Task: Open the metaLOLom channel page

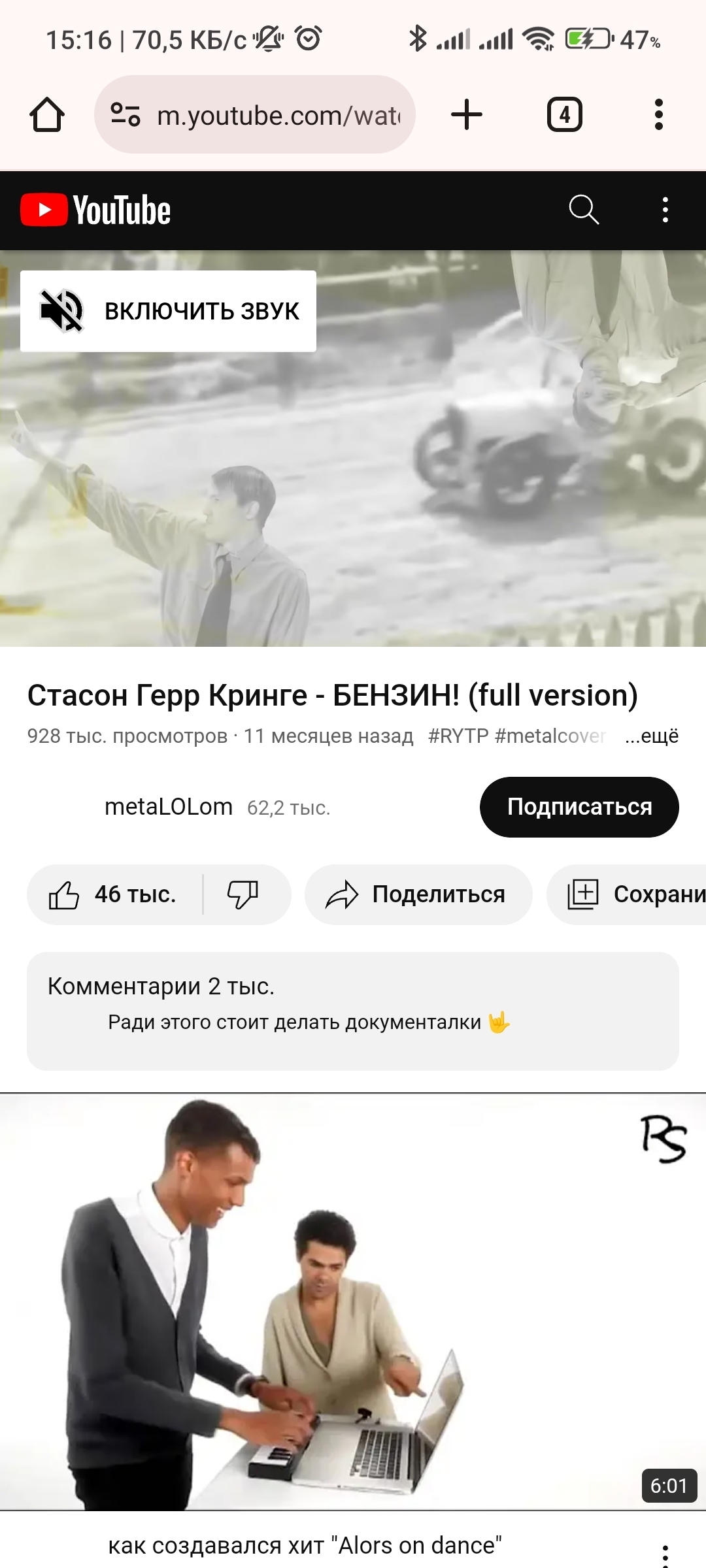Action: click(169, 807)
